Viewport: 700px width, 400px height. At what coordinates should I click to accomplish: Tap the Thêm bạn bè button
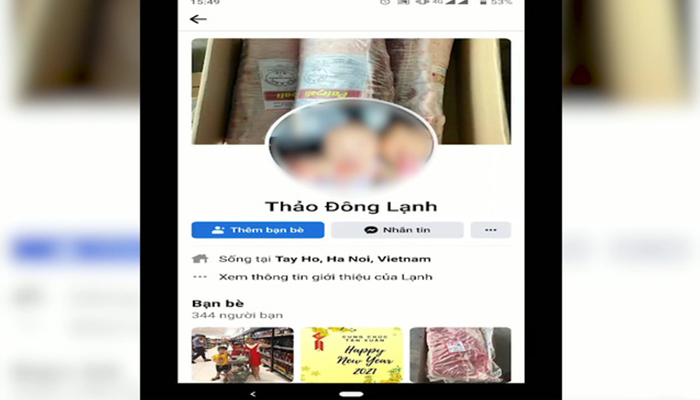258,230
